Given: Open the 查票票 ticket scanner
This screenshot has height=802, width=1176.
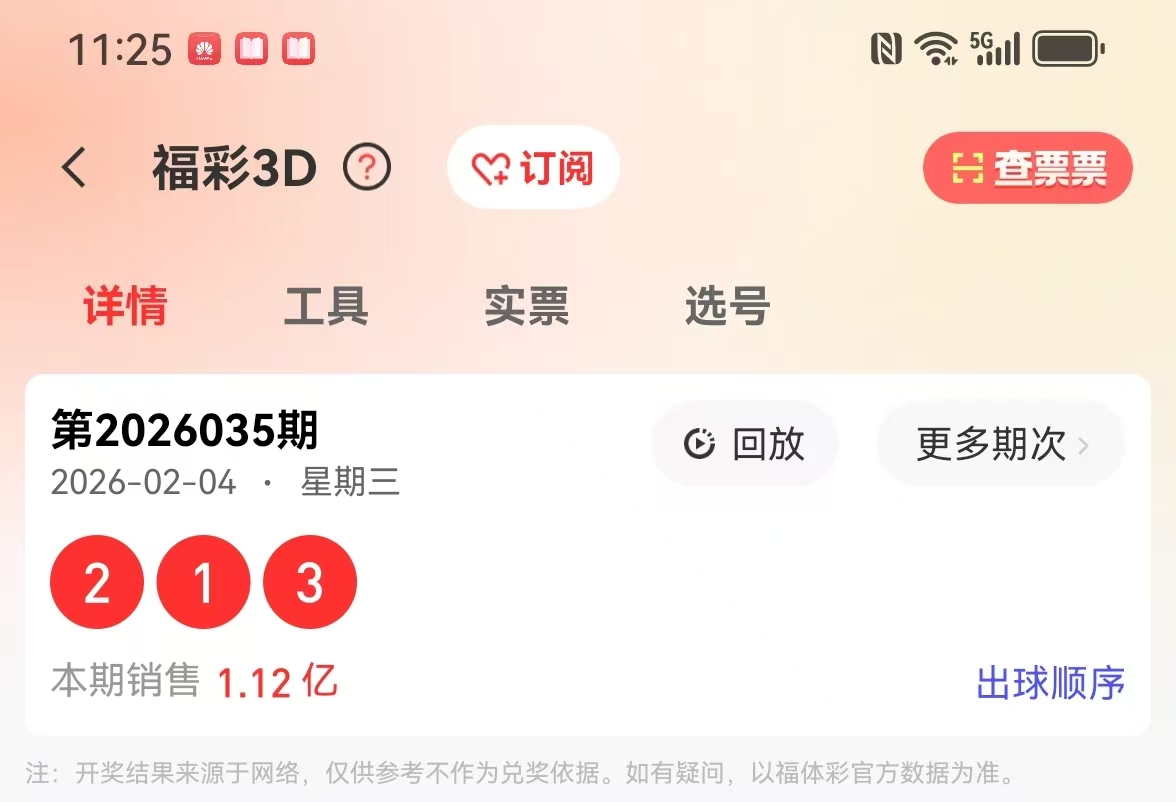Looking at the screenshot, I should pyautogui.click(x=1028, y=168).
